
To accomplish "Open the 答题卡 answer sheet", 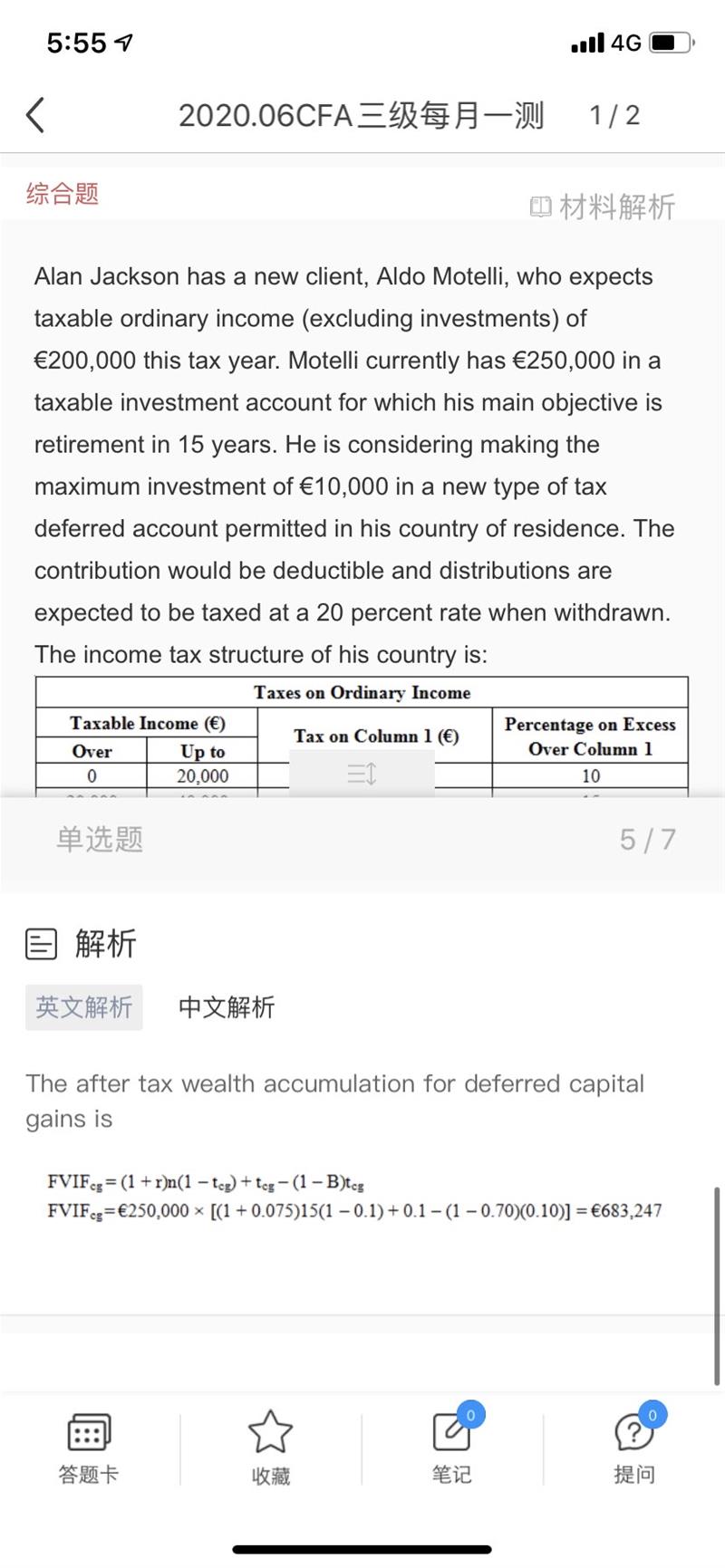I will [89, 1448].
